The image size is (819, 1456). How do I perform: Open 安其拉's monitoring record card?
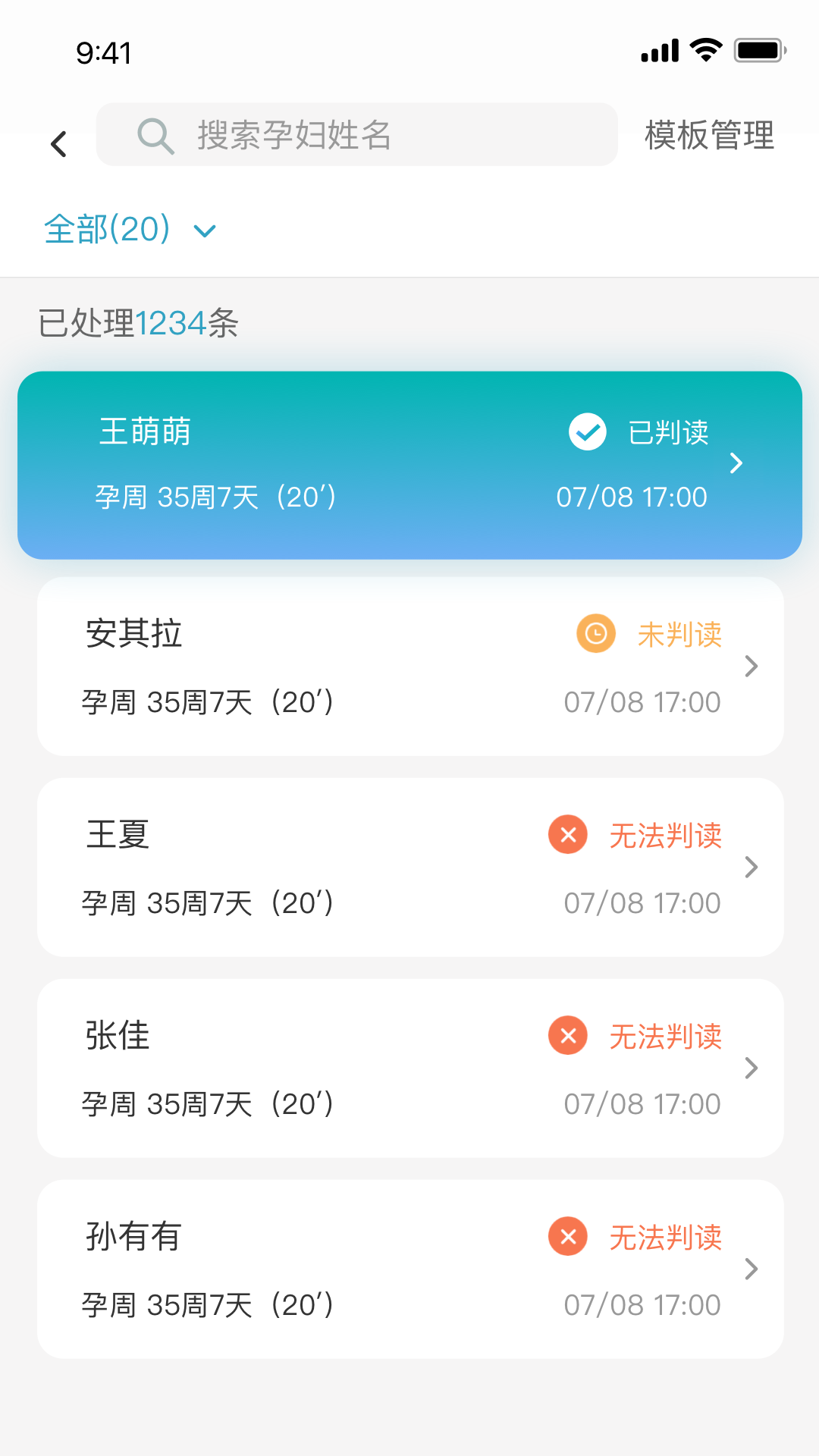pos(409,666)
